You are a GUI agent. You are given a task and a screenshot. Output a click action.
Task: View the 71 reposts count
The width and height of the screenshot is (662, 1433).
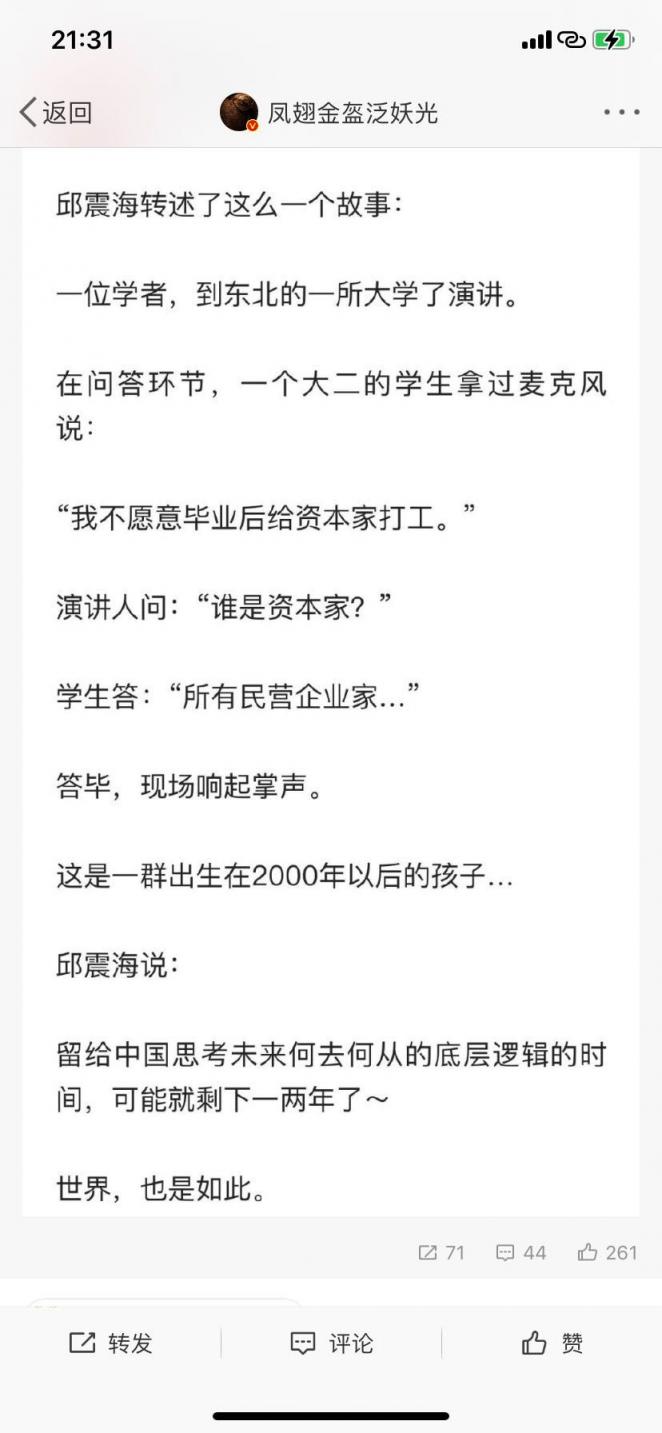click(441, 1252)
